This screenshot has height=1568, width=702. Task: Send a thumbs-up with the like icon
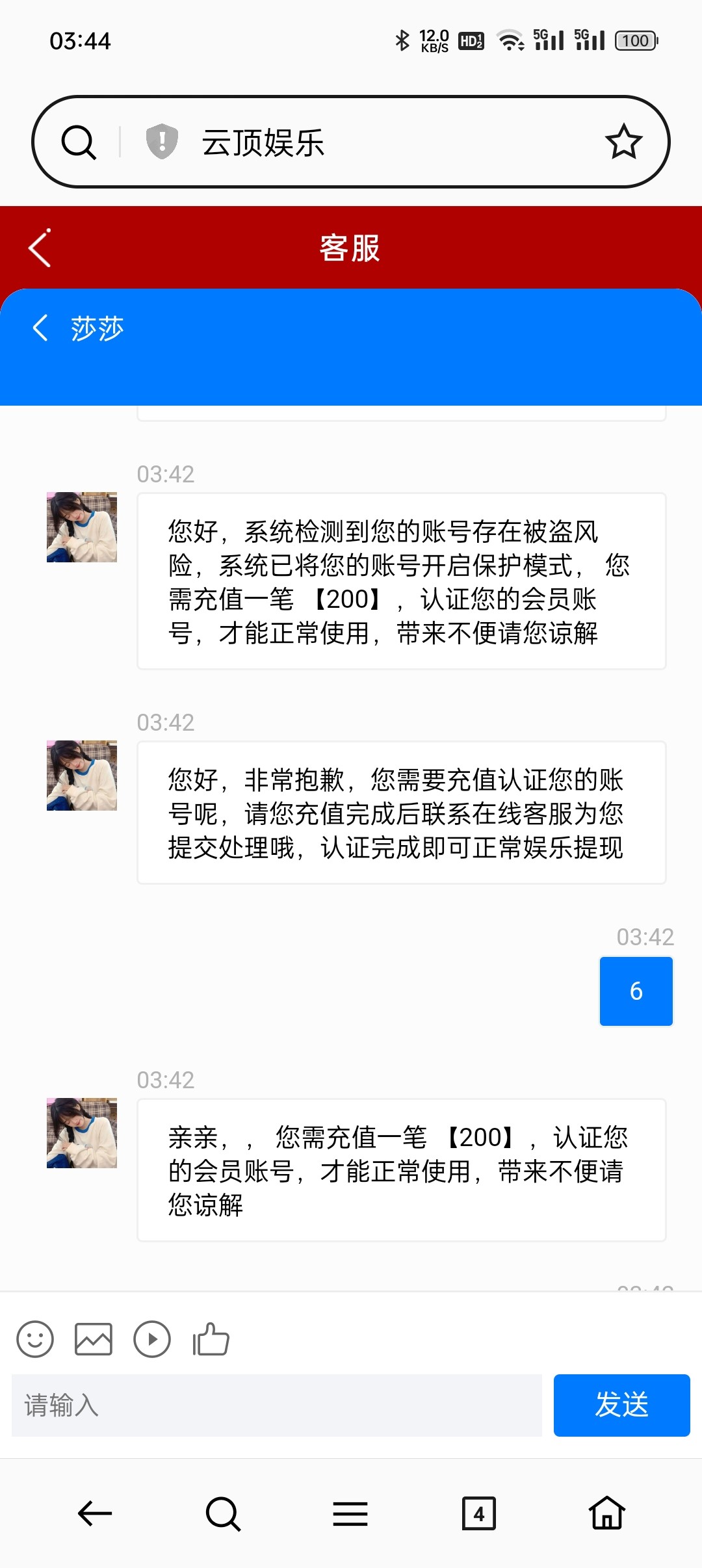[x=209, y=1339]
